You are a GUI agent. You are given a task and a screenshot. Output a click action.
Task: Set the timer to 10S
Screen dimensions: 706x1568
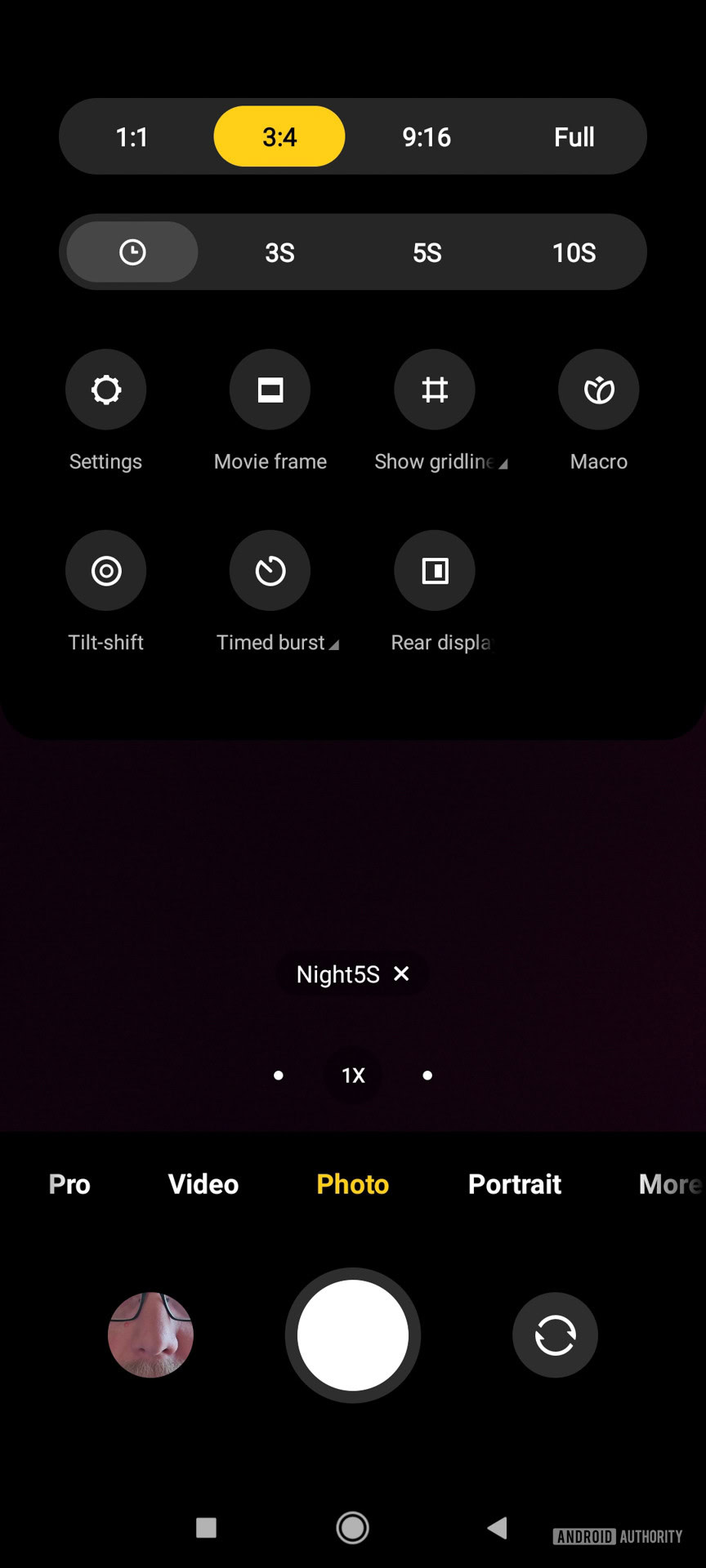coord(574,253)
